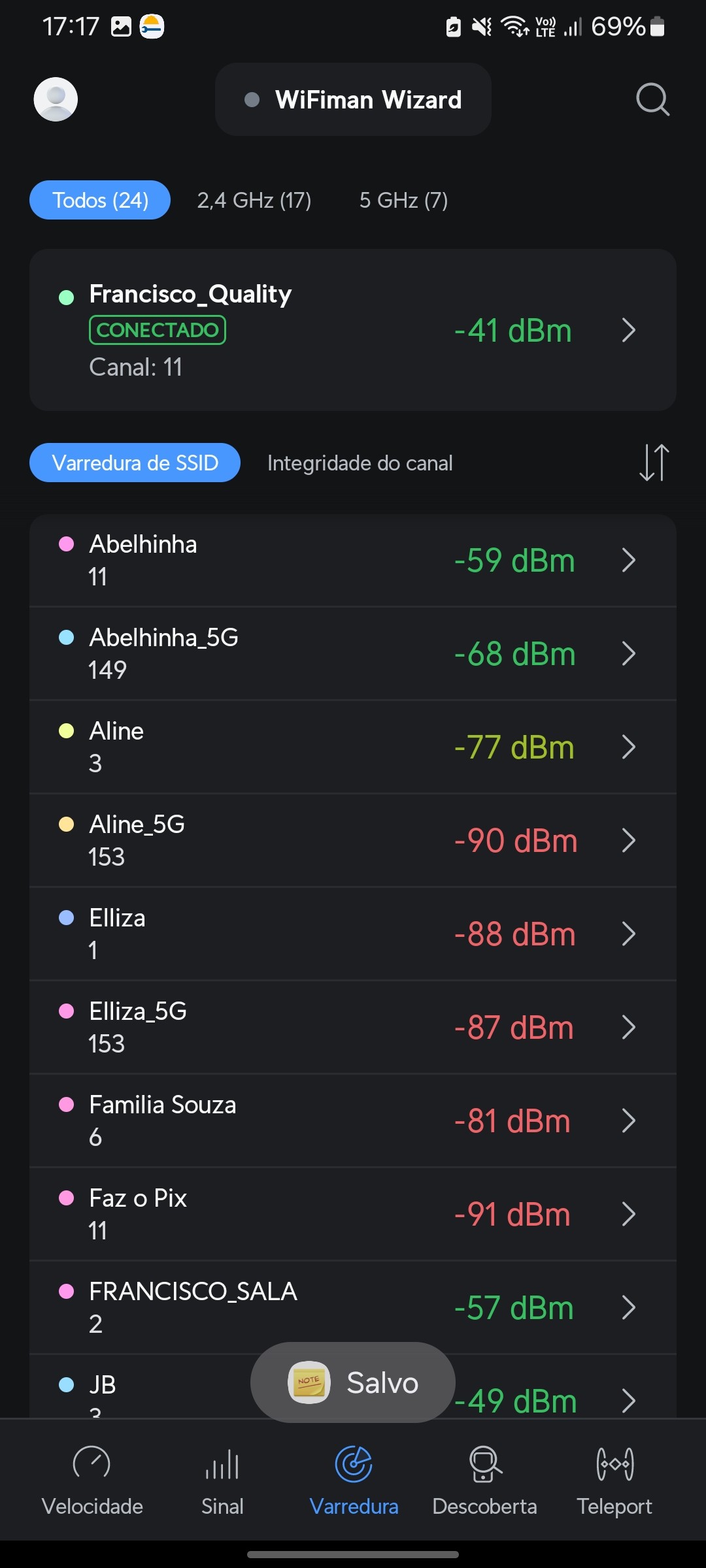This screenshot has height=1568, width=706.
Task: Open the profile avatar
Action: click(x=56, y=99)
